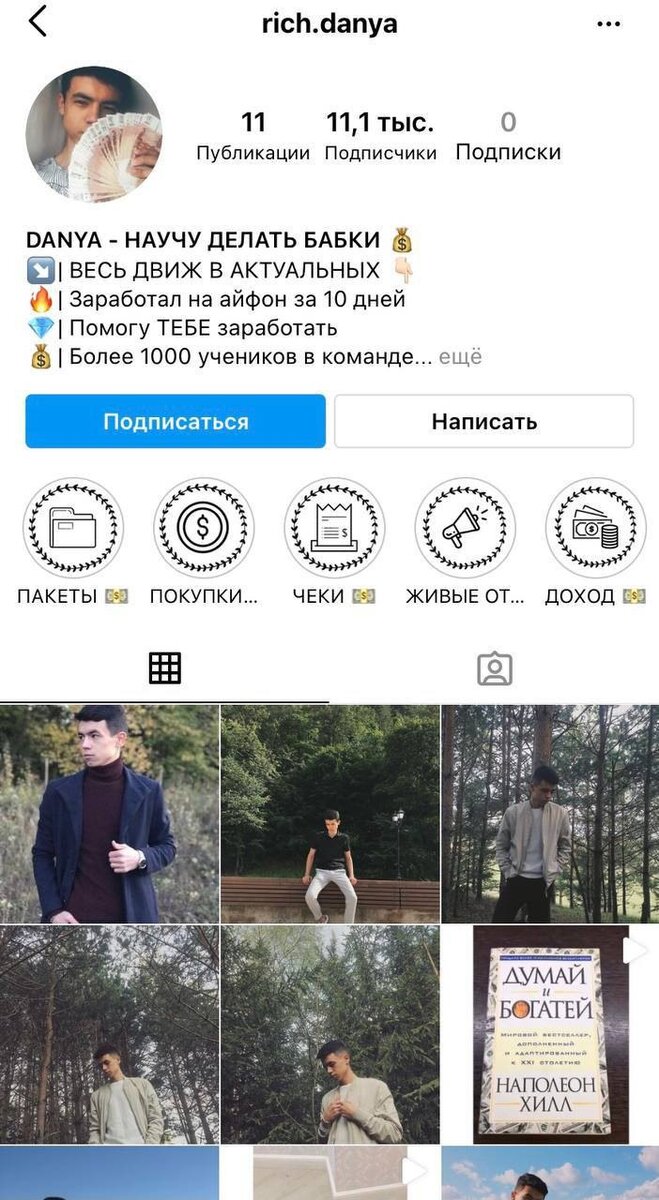659x1200 pixels.
Task: Tap the Подписаться follow button
Action: (175, 421)
